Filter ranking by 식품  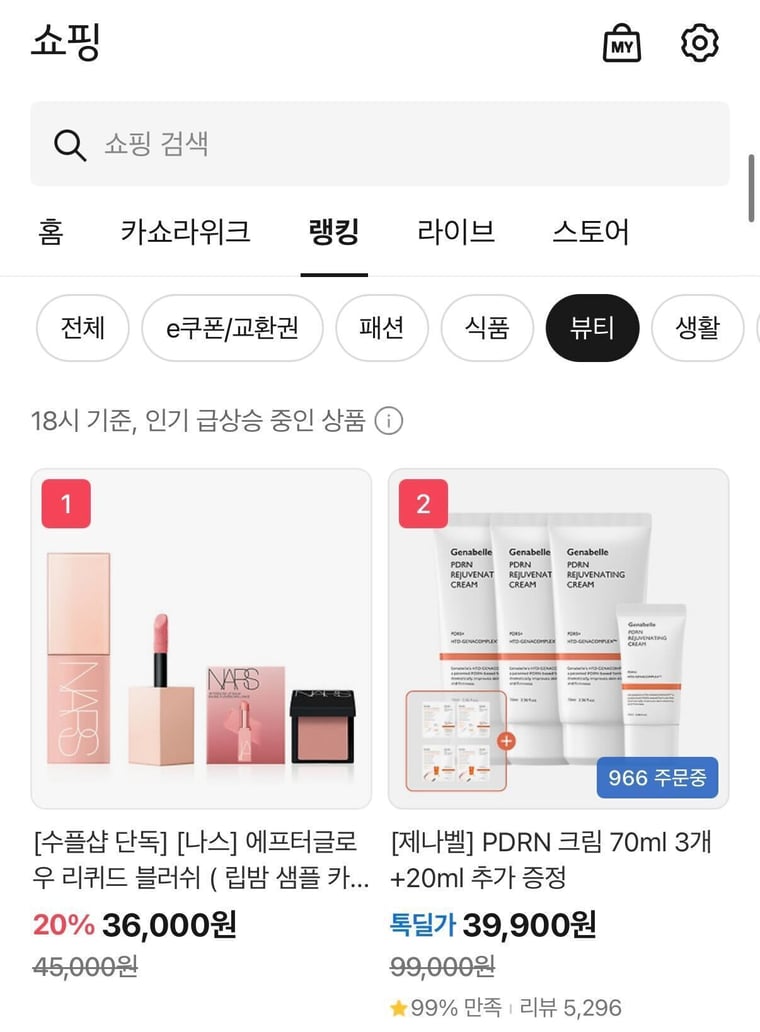(487, 328)
